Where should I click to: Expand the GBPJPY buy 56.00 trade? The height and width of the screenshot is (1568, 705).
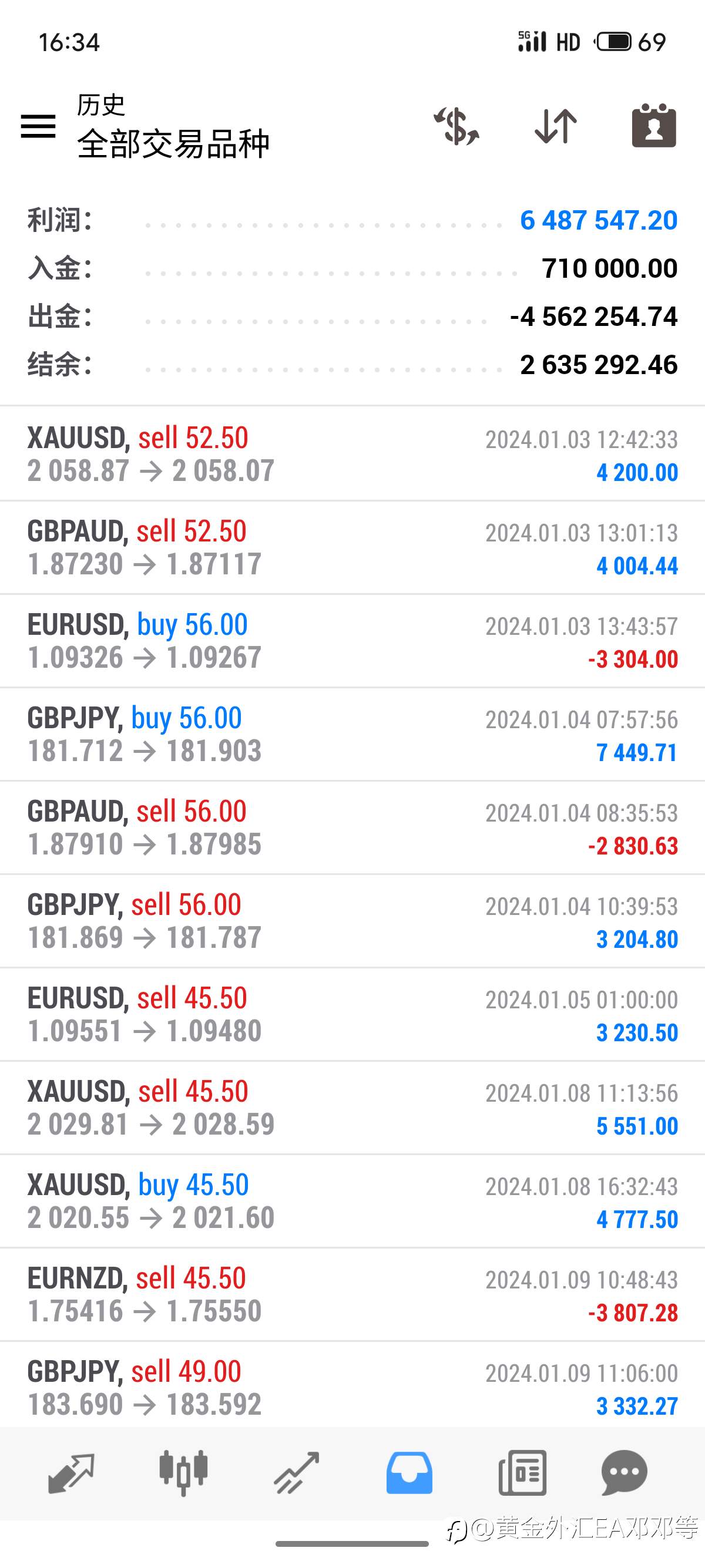coord(352,735)
